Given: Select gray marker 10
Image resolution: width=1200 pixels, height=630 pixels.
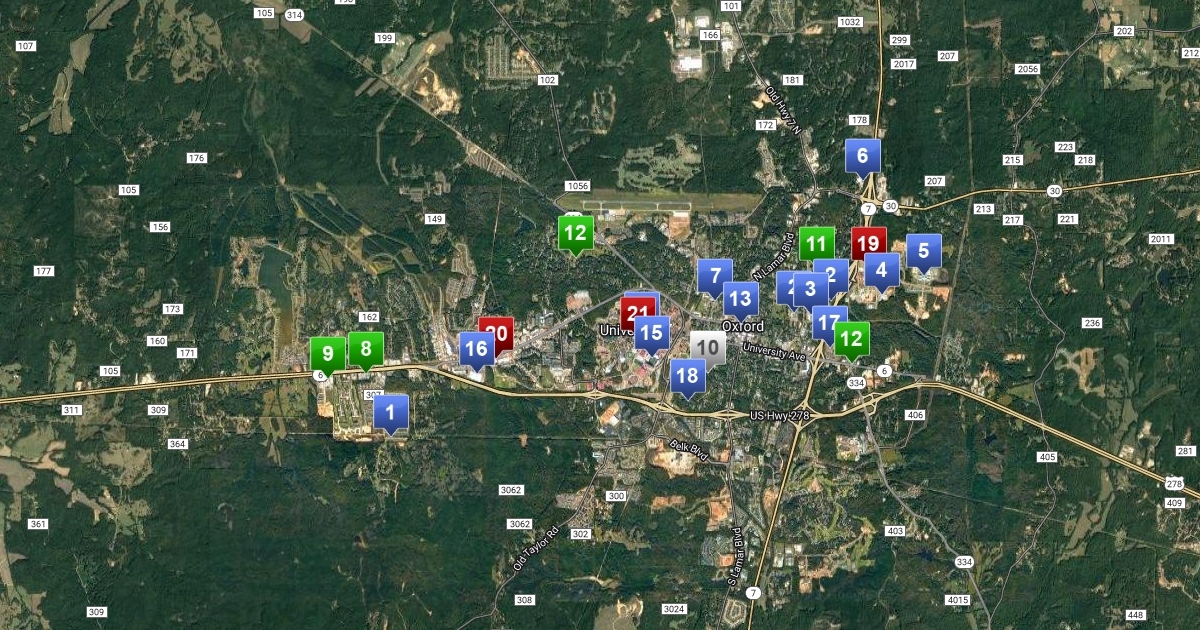Looking at the screenshot, I should pyautogui.click(x=707, y=348).
